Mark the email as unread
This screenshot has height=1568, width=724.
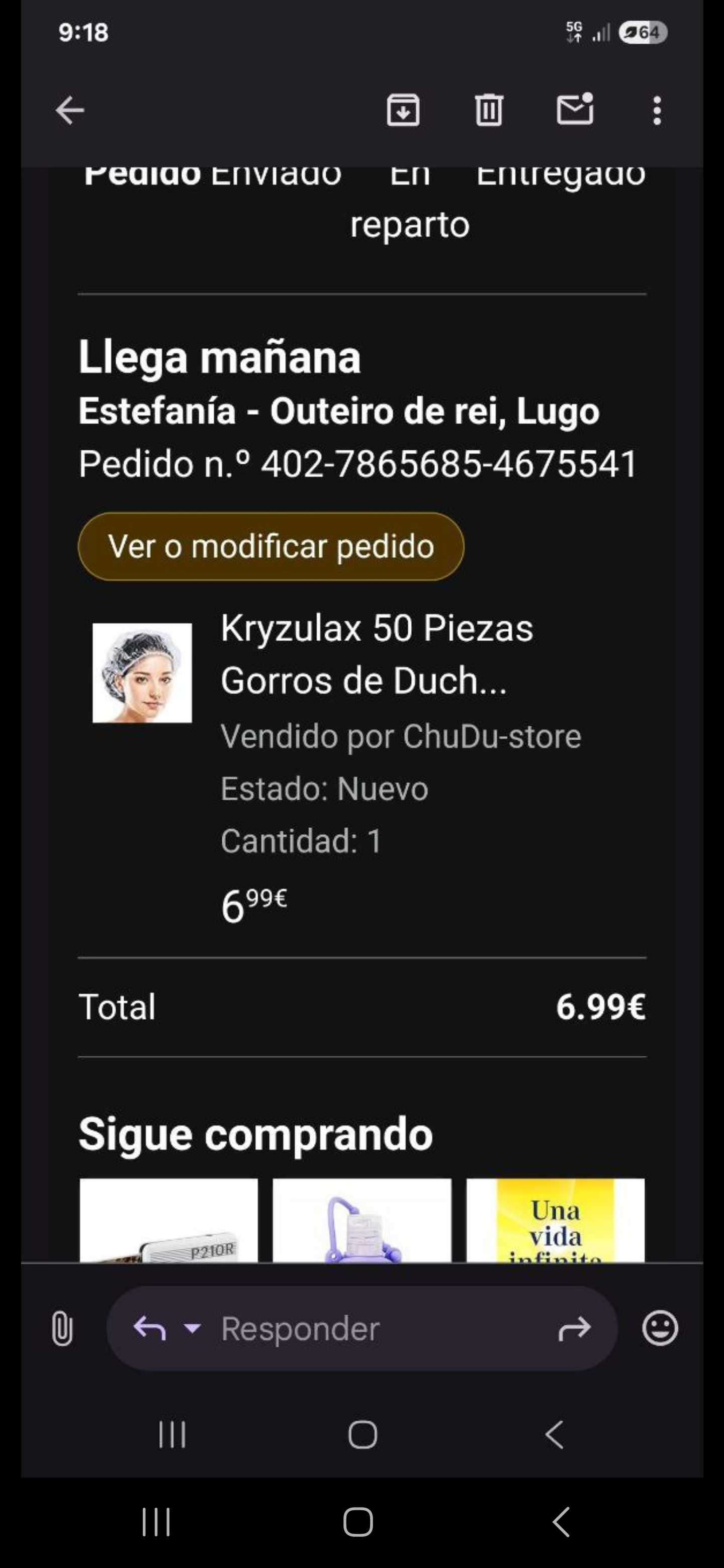click(x=575, y=110)
